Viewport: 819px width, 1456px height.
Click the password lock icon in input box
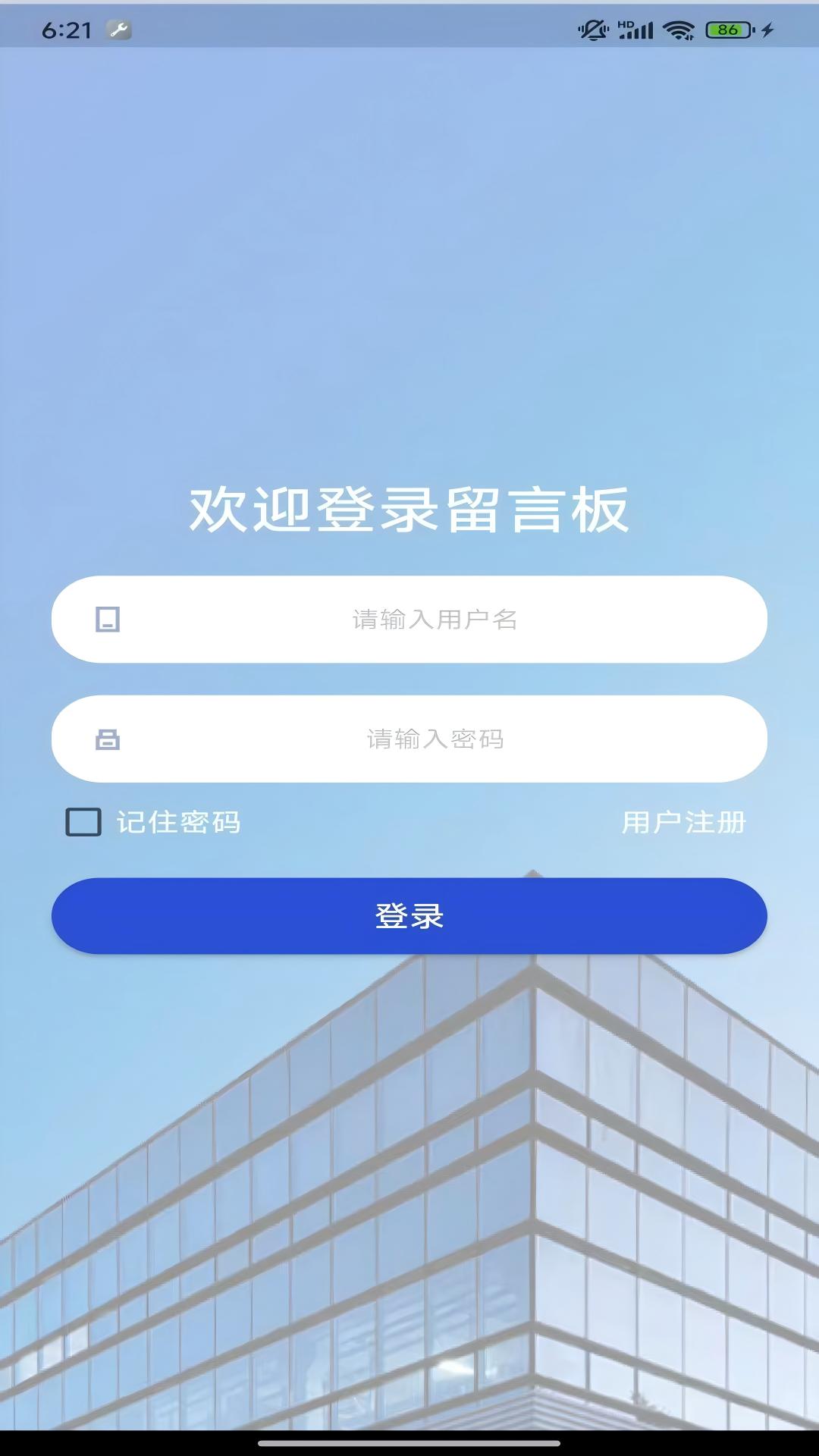pos(108,739)
